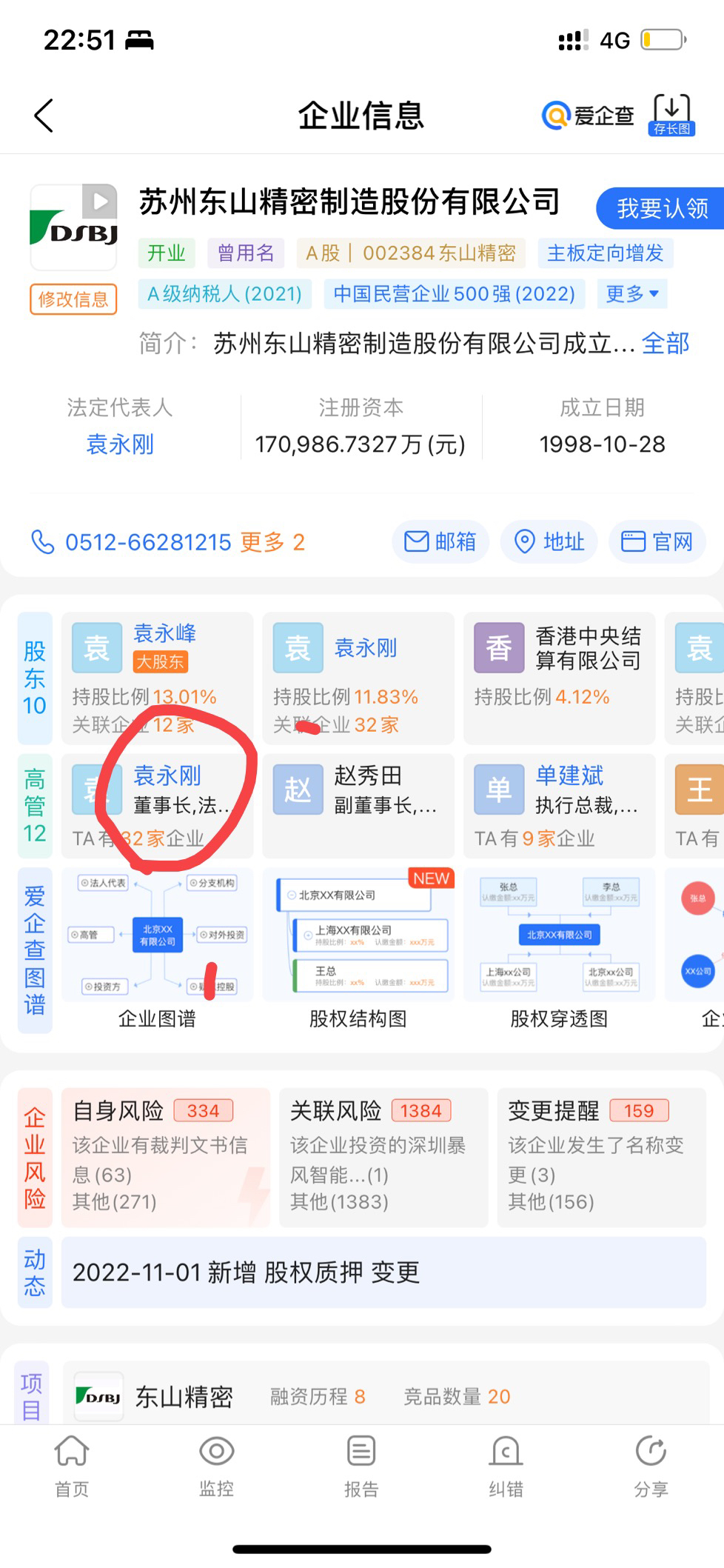The width and height of the screenshot is (724, 1568).
Task: Tap the back arrow in the top bar
Action: 42,115
